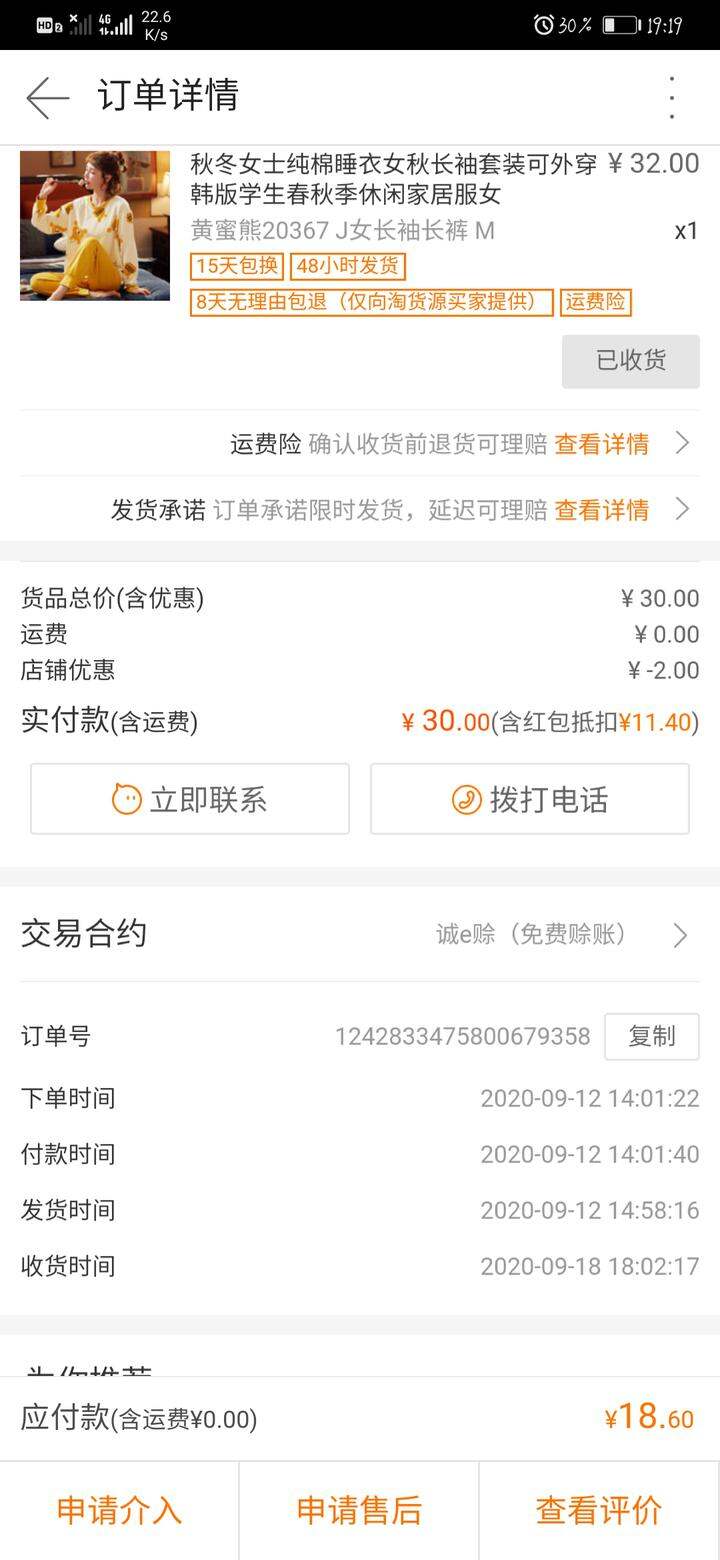This screenshot has width=720, height=1560.
Task: View 发货承诺 details row
Action: [360, 509]
